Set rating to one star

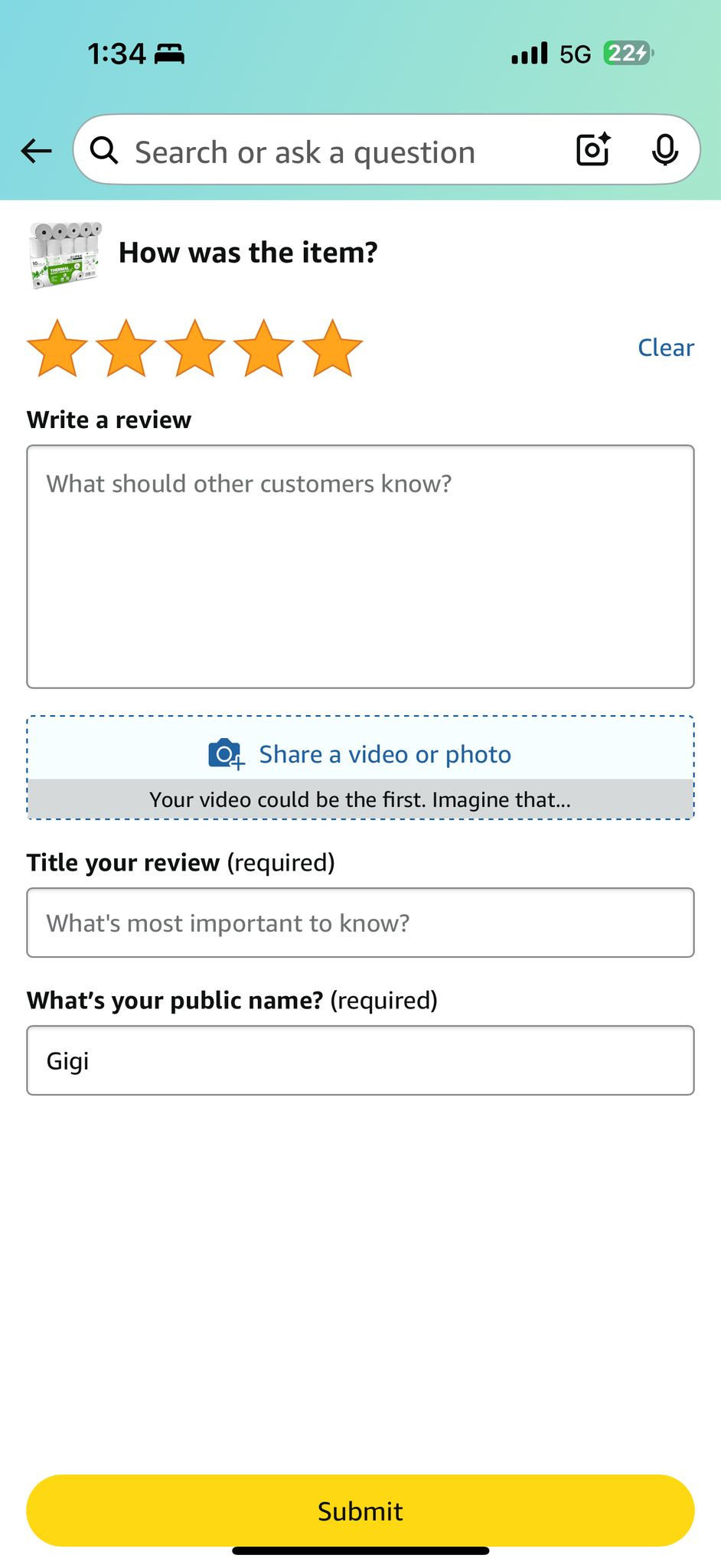point(57,349)
